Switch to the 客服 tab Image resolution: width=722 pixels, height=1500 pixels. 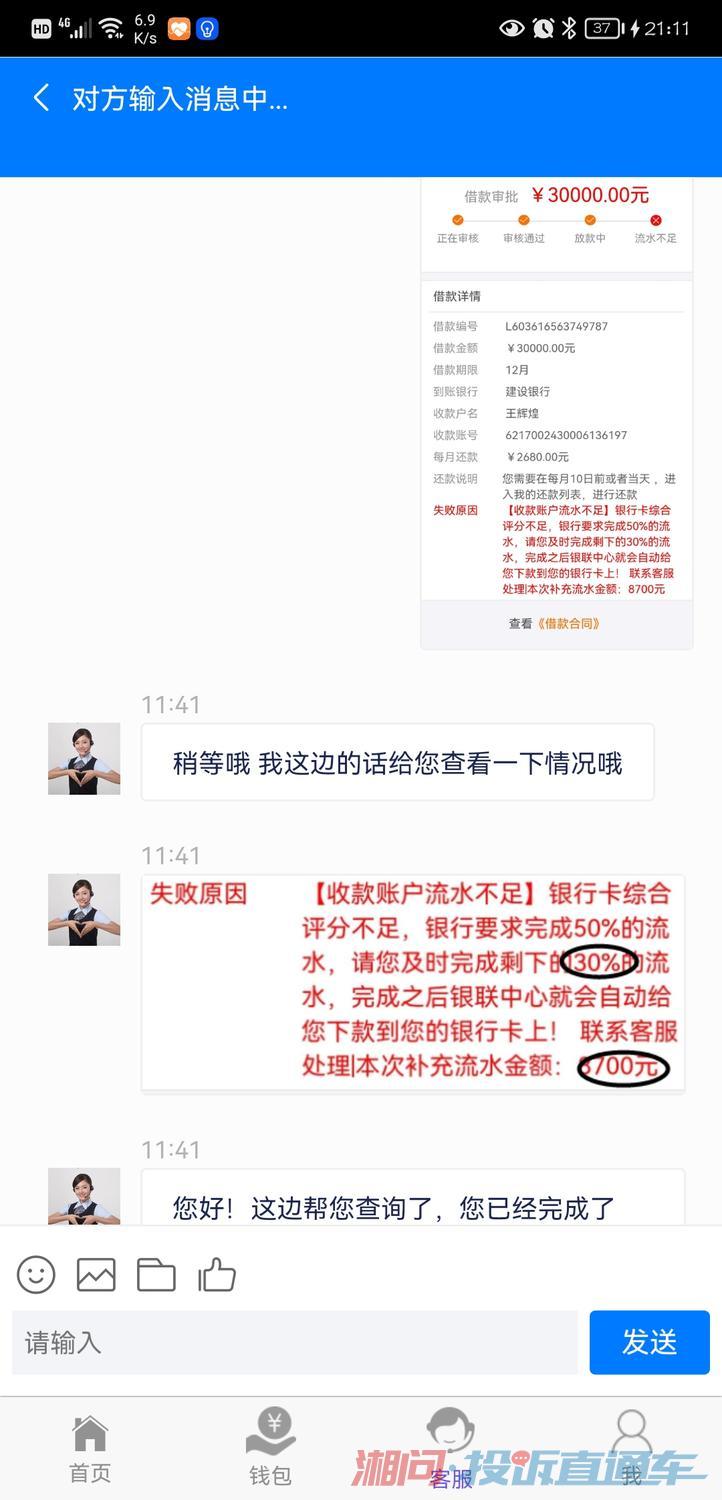(451, 1448)
